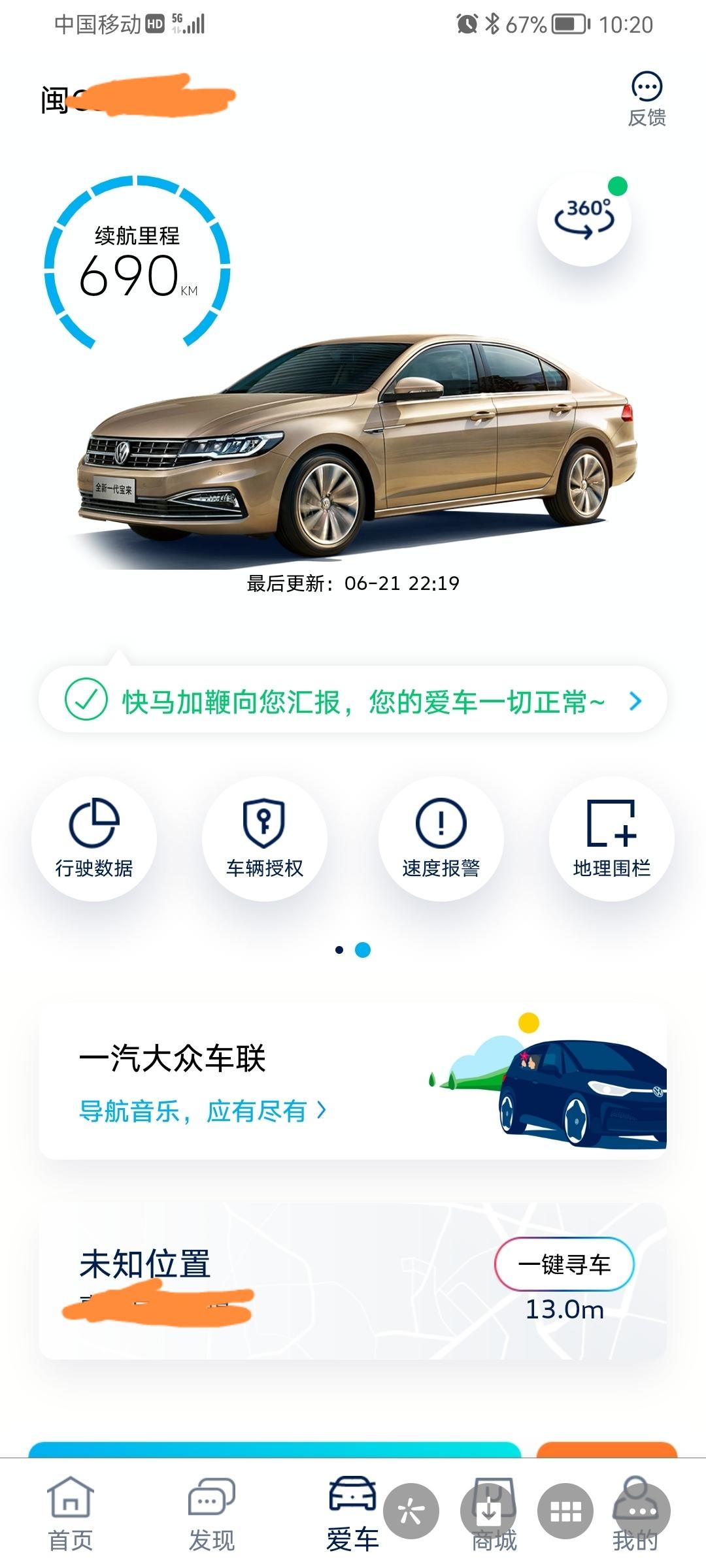Open the 反馈 feedback icon
This screenshot has width=706, height=1568.
[x=647, y=99]
